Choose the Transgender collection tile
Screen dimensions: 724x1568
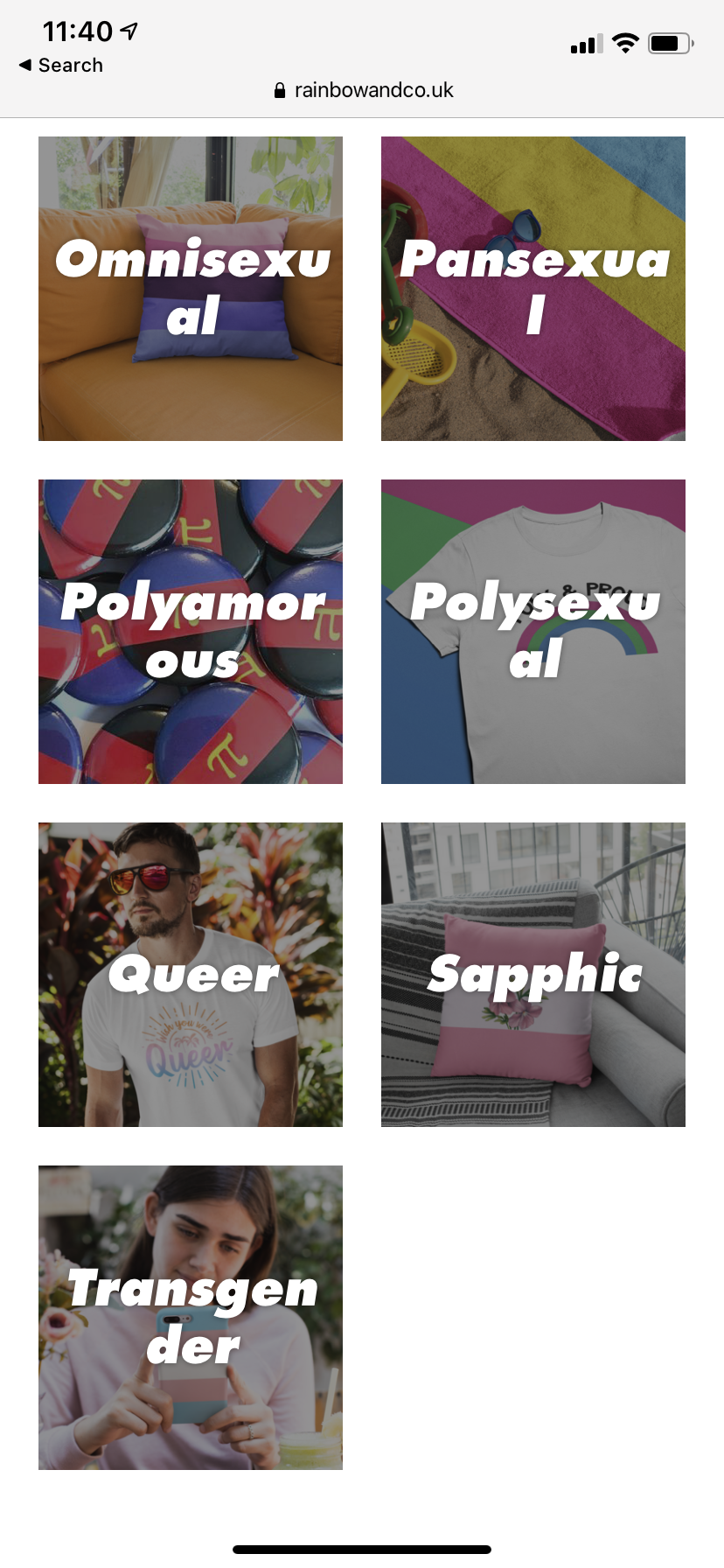pyautogui.click(x=191, y=1318)
